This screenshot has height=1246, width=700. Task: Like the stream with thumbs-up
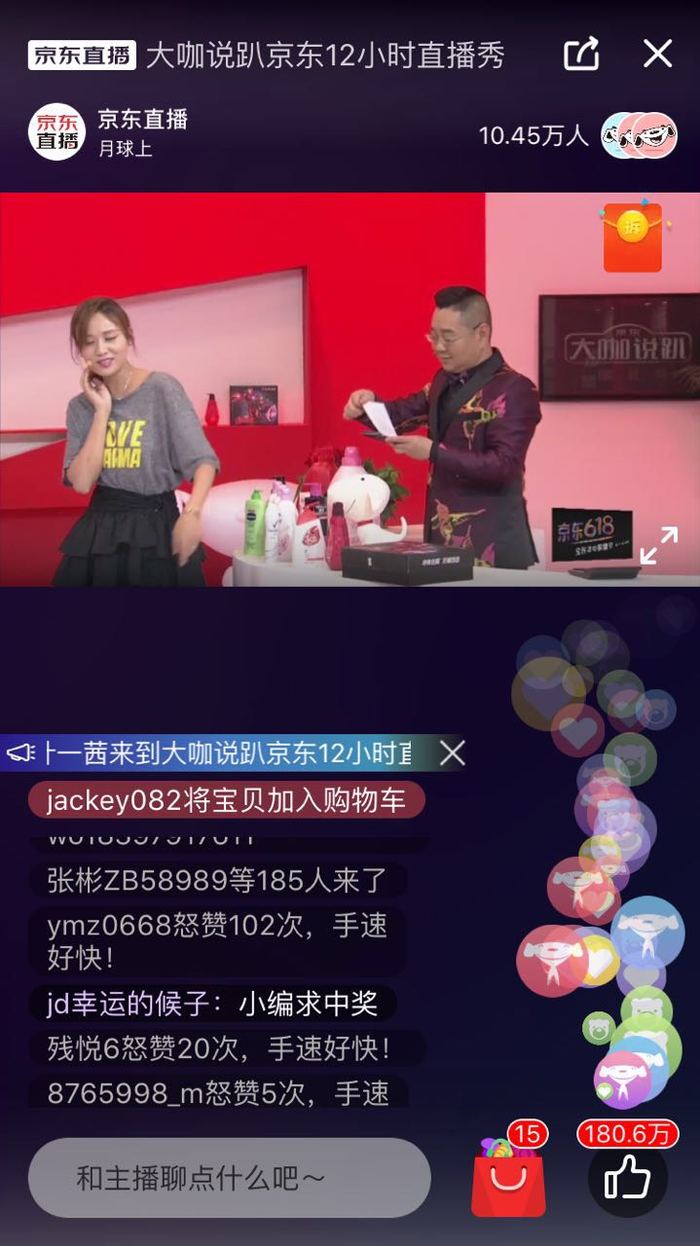pyautogui.click(x=627, y=1178)
